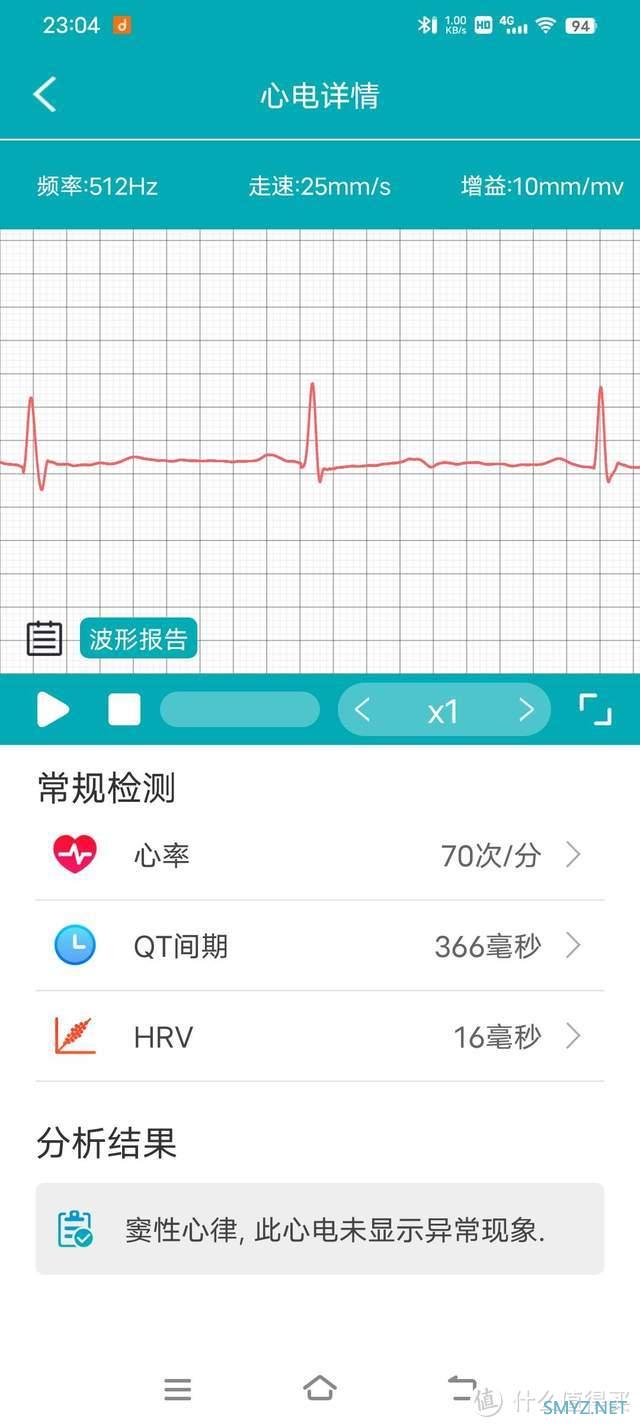Viewport: 640px width, 1427px height.
Task: Open the HRV details row
Action: [x=320, y=1036]
